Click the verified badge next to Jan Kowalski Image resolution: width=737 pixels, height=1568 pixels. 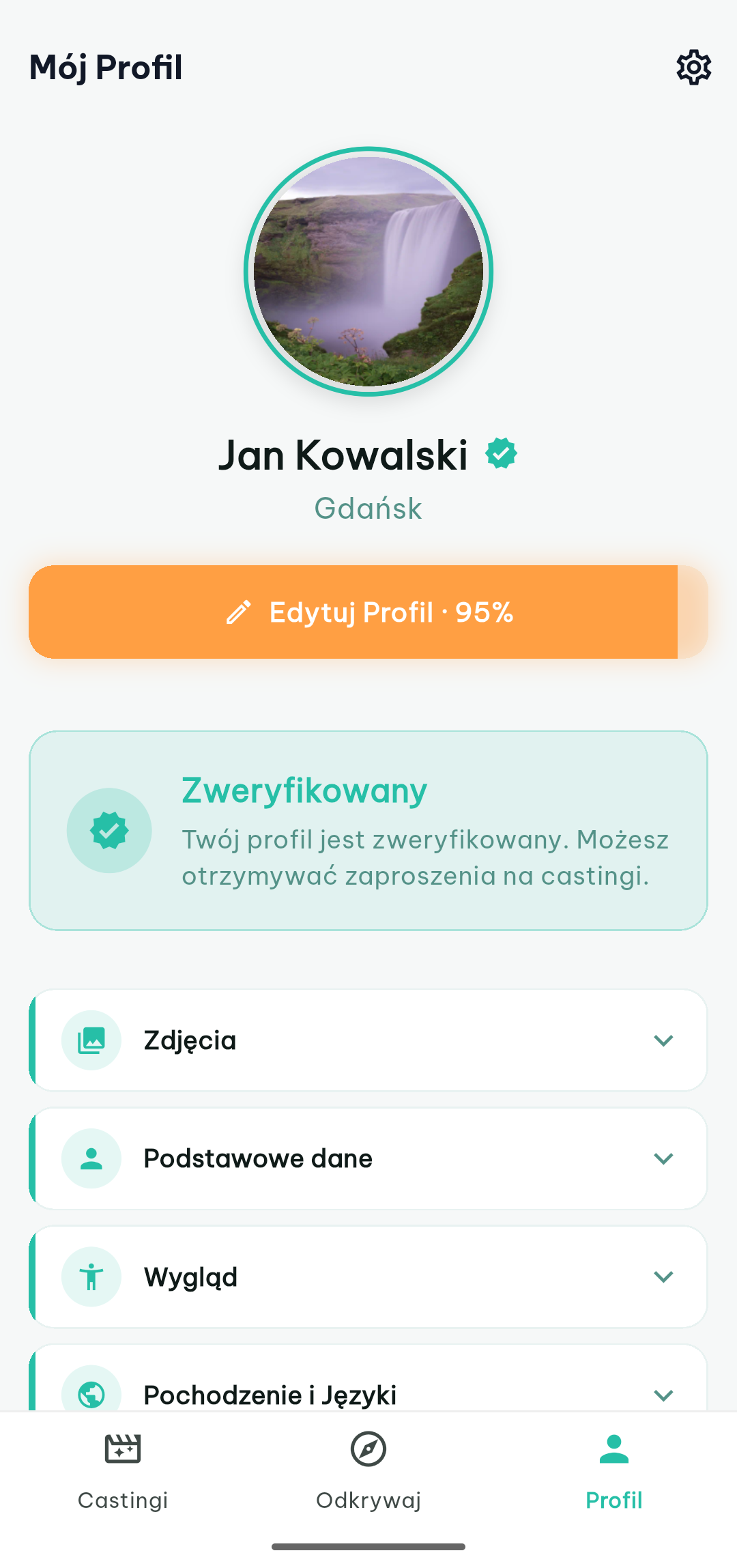point(502,453)
